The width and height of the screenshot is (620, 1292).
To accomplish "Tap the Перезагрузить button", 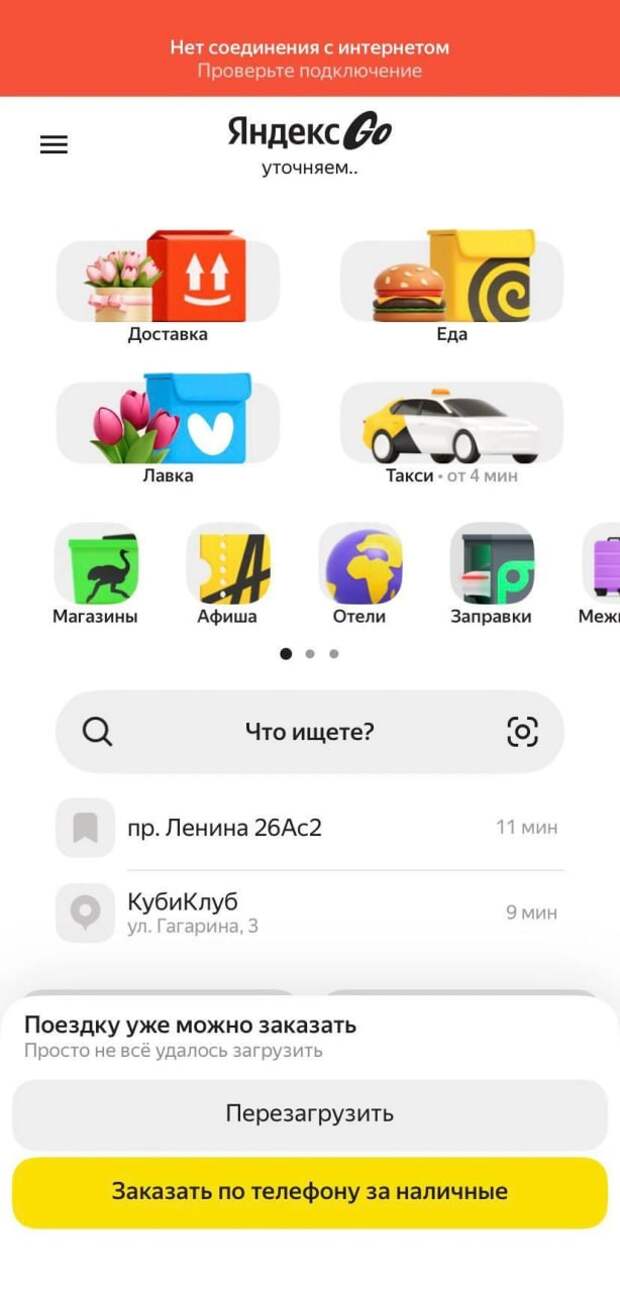I will (x=309, y=1114).
